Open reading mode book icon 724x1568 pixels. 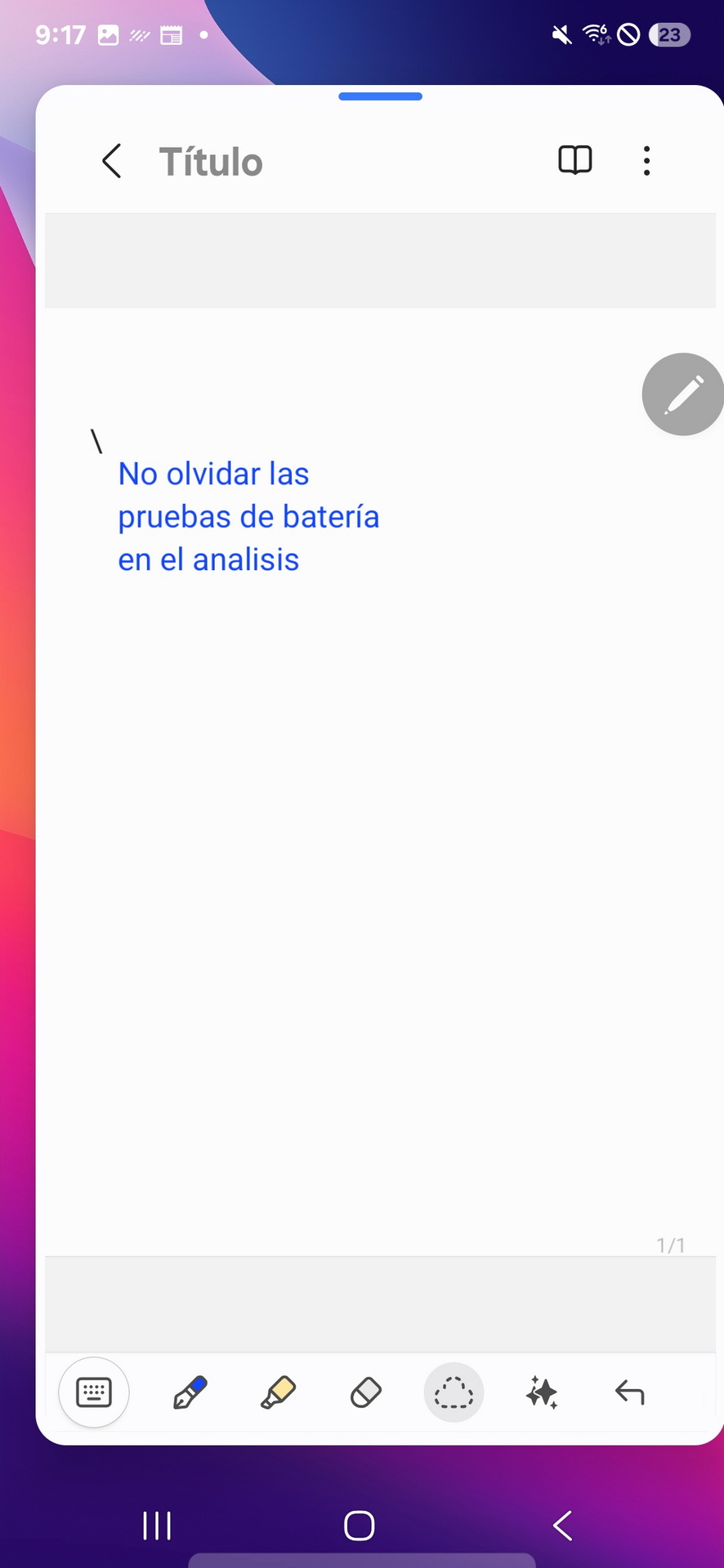coord(574,160)
